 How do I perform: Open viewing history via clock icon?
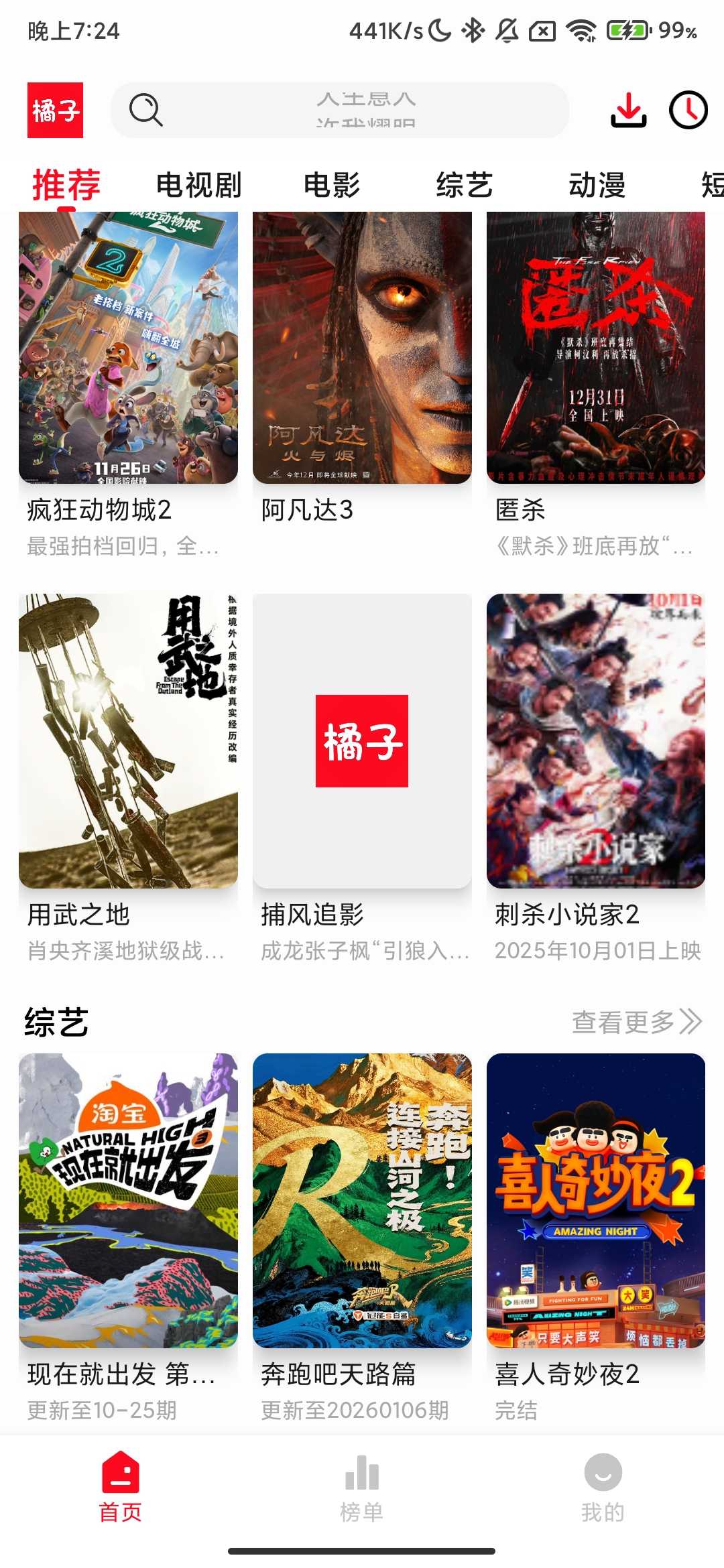[x=690, y=111]
